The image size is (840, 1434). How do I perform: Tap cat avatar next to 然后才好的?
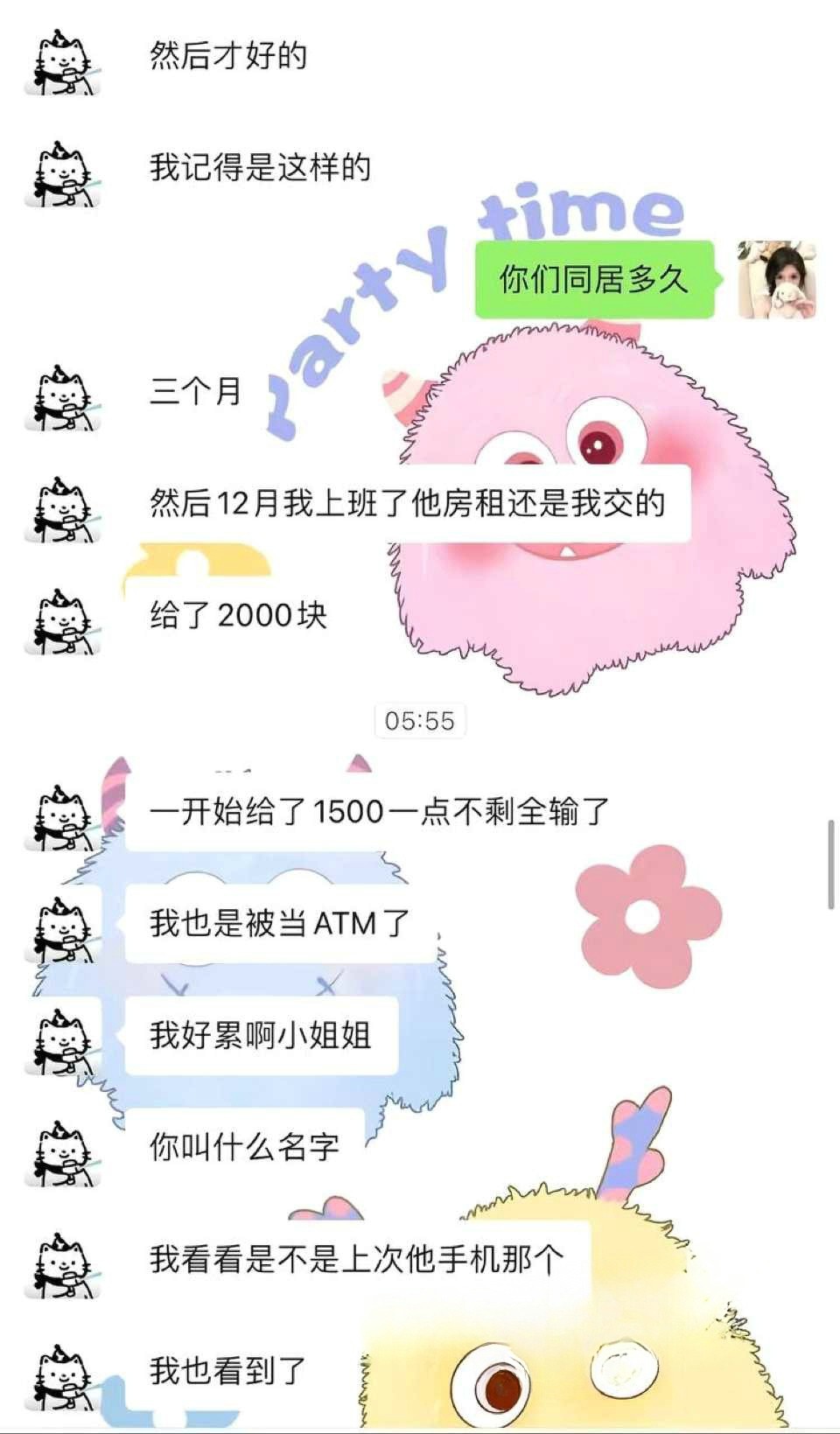63,63
